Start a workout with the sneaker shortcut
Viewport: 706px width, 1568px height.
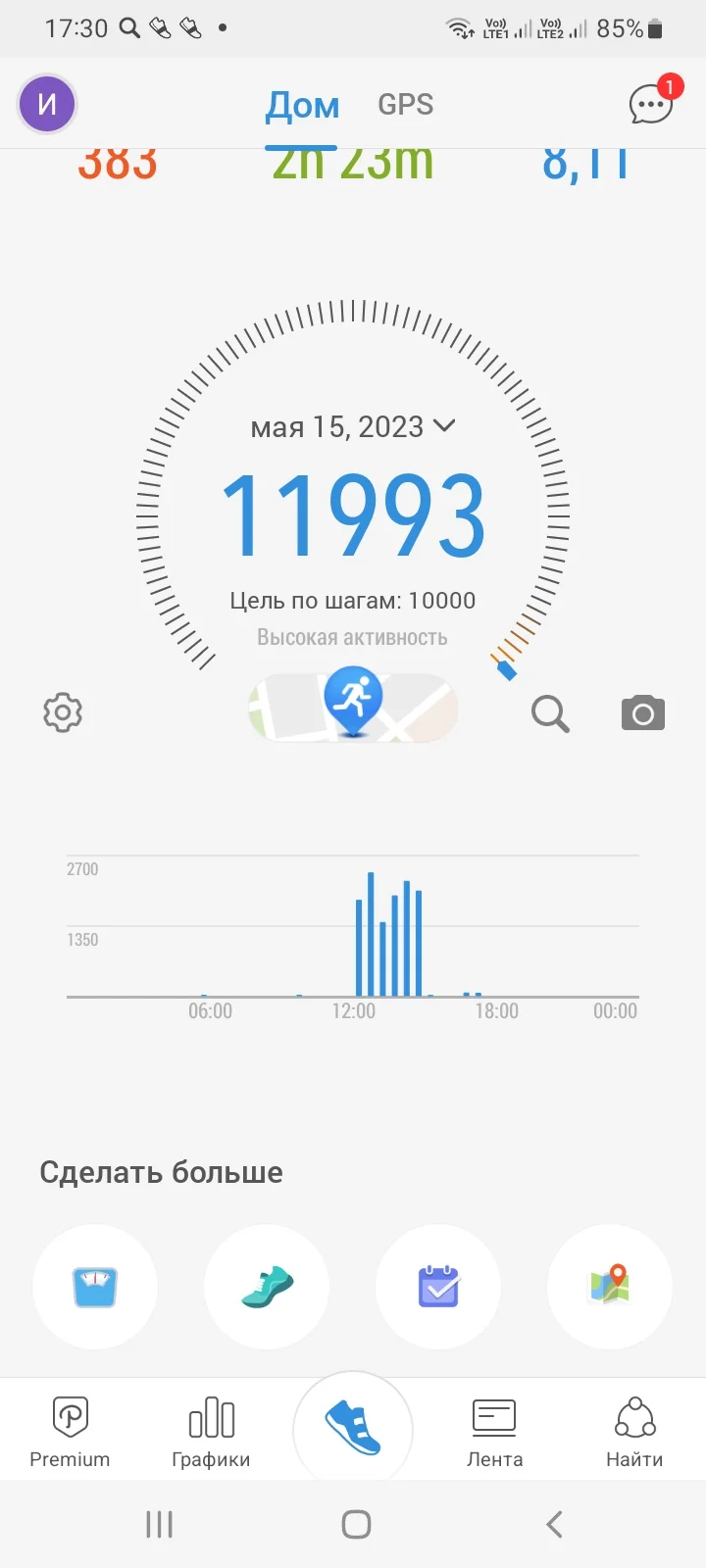pos(267,1287)
